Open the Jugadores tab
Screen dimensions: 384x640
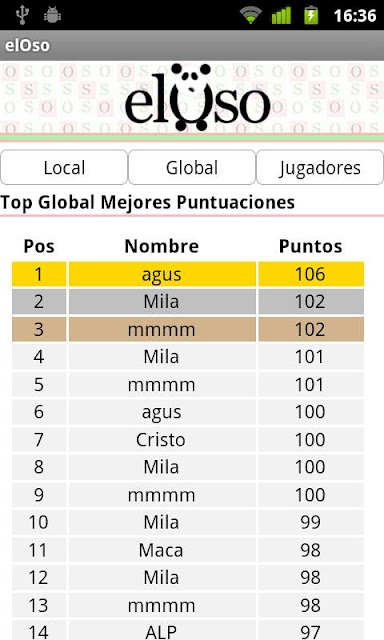(320, 167)
